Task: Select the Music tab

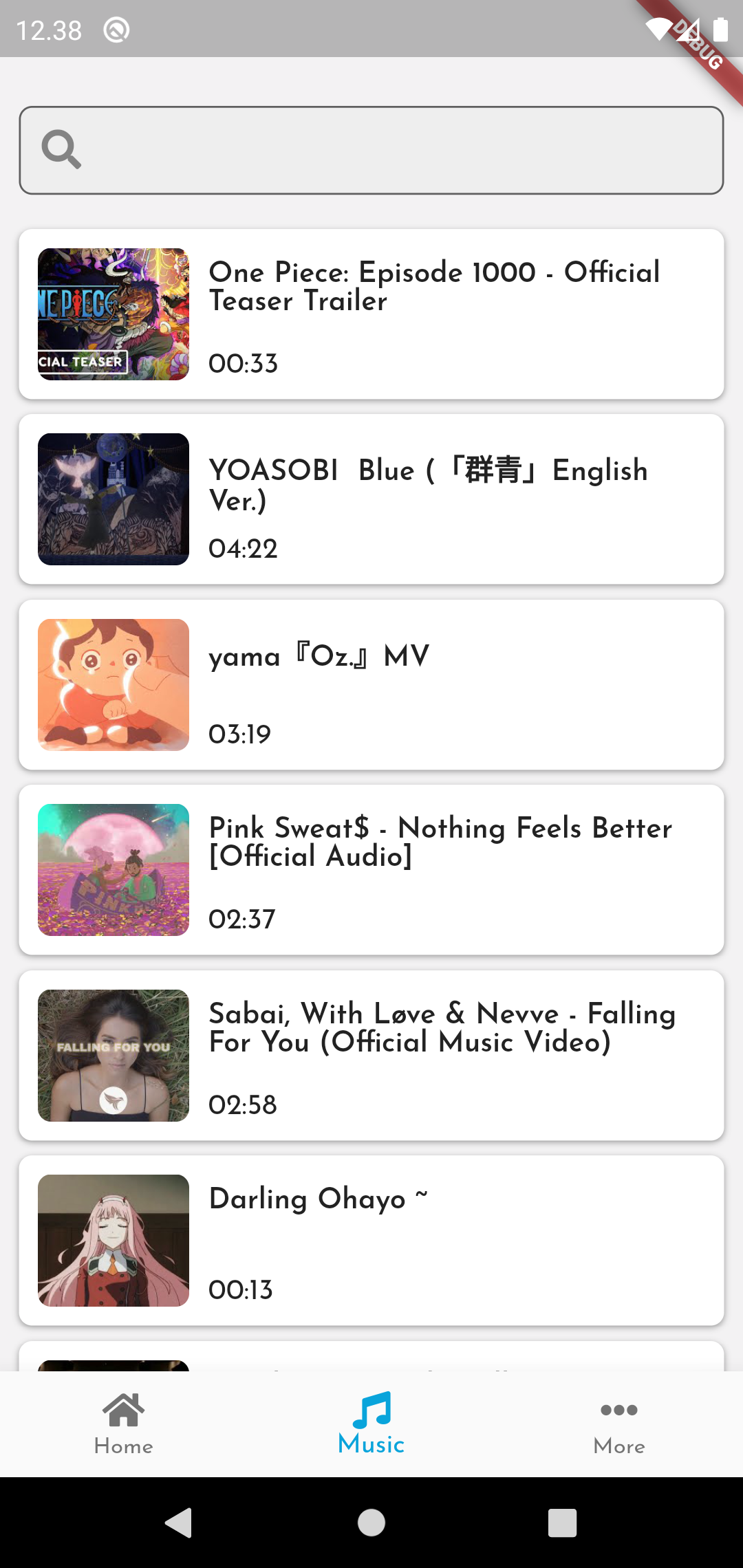Action: [371, 1424]
